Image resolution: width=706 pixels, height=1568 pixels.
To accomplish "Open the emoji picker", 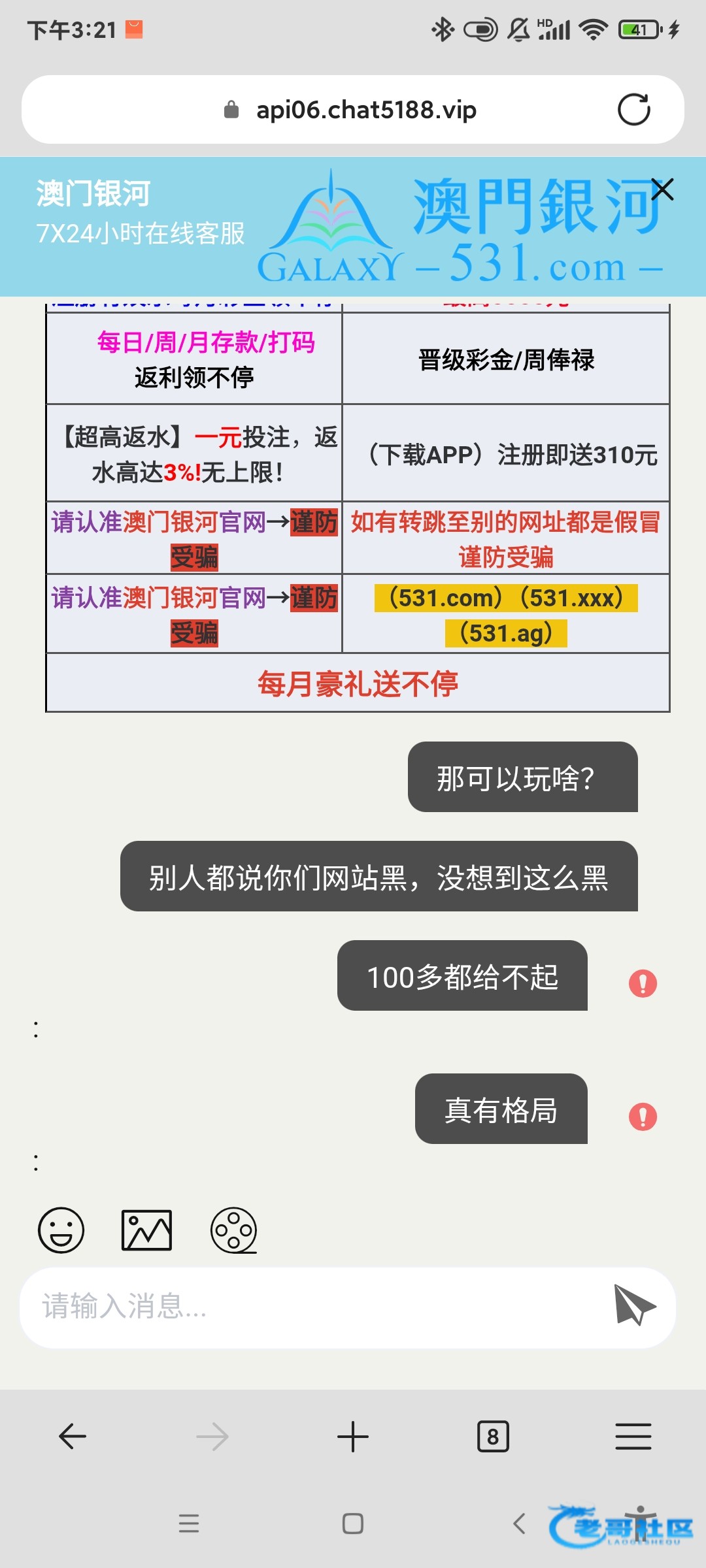I will [61, 1230].
